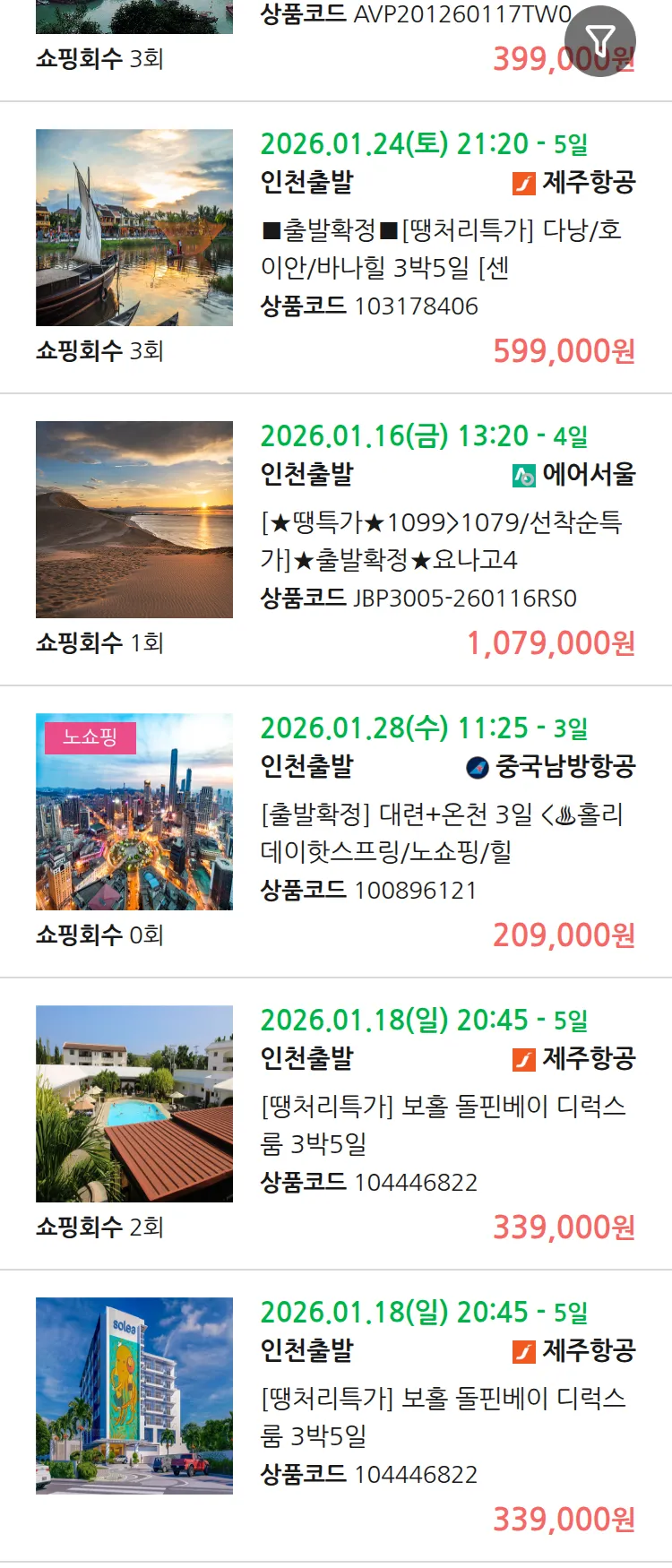The height and width of the screenshot is (1568, 672).
Task: Open the filter funnel button
Action: 599,40
